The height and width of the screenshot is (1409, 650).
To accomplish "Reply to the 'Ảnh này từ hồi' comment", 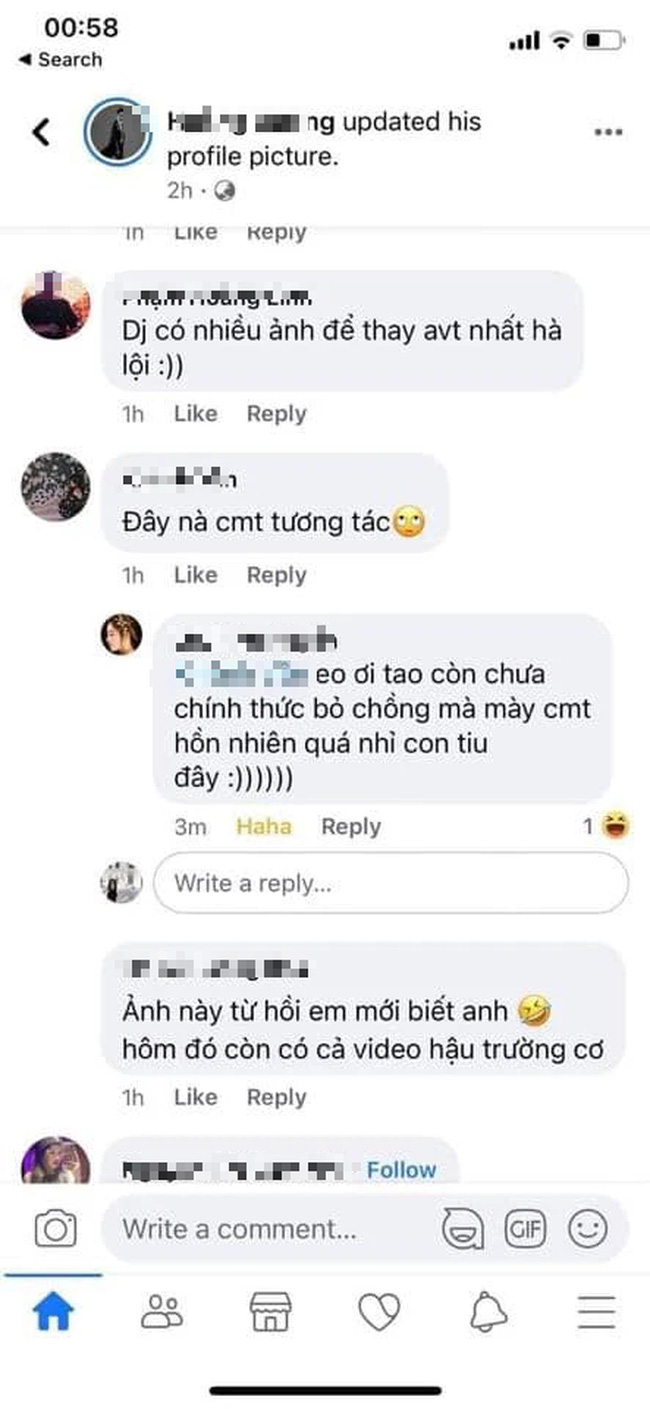I will tap(276, 1097).
